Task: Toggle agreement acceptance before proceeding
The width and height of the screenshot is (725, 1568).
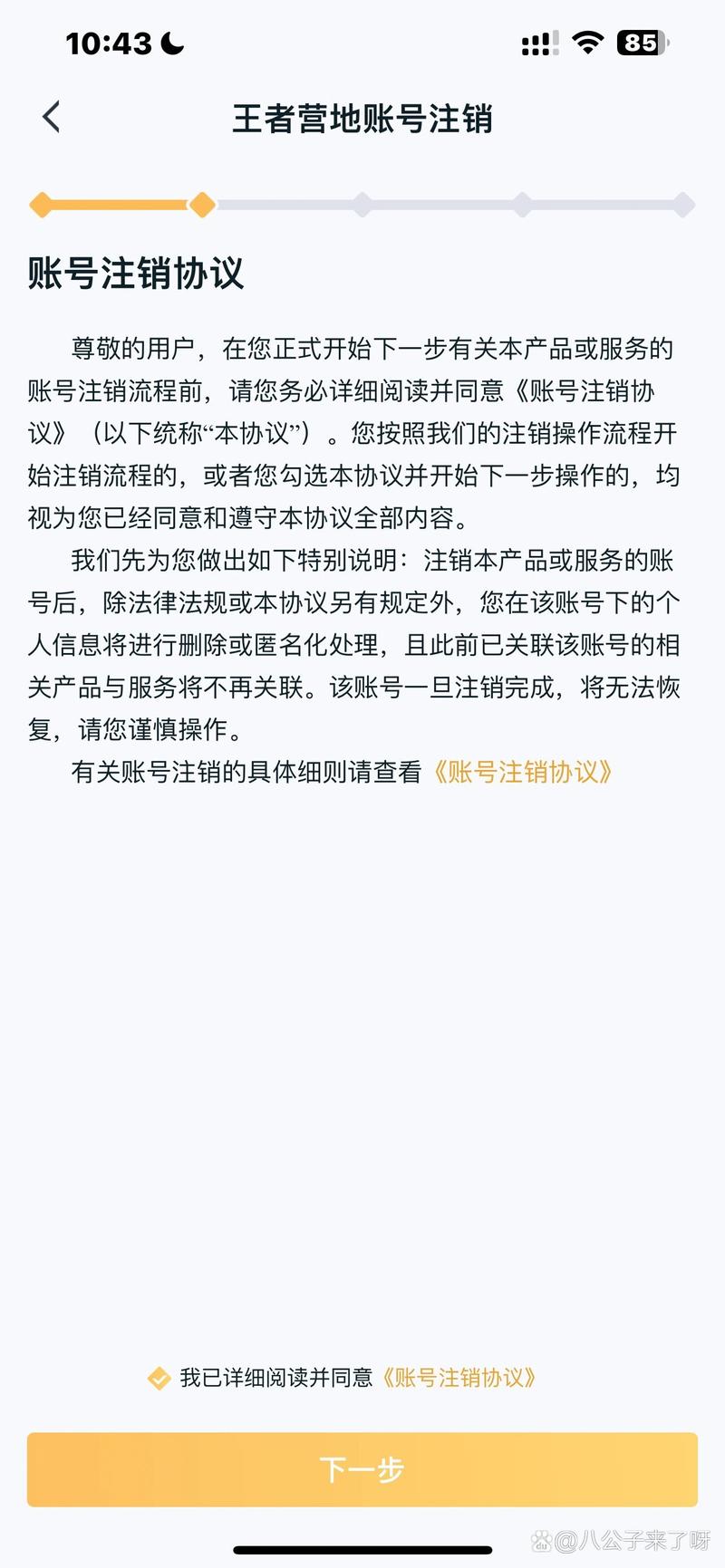Action: point(159,1376)
